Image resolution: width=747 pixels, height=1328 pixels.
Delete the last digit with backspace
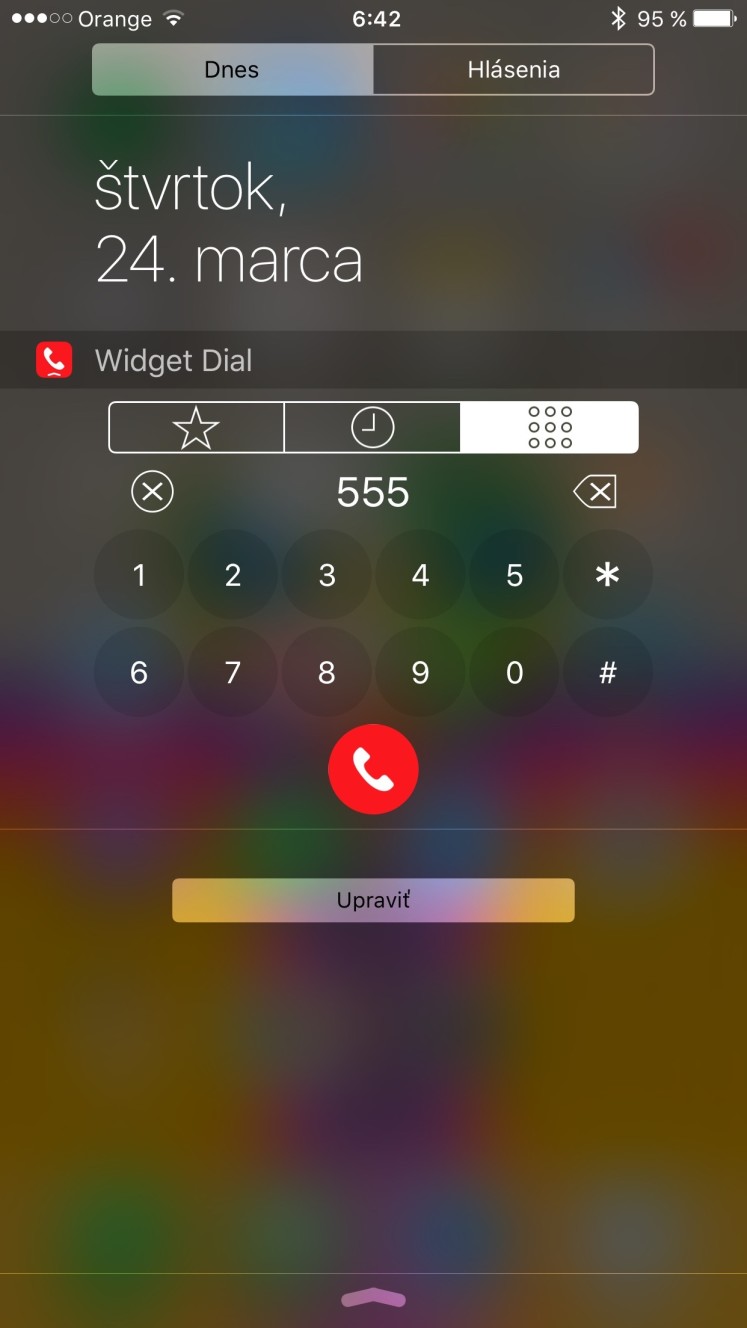pos(595,492)
